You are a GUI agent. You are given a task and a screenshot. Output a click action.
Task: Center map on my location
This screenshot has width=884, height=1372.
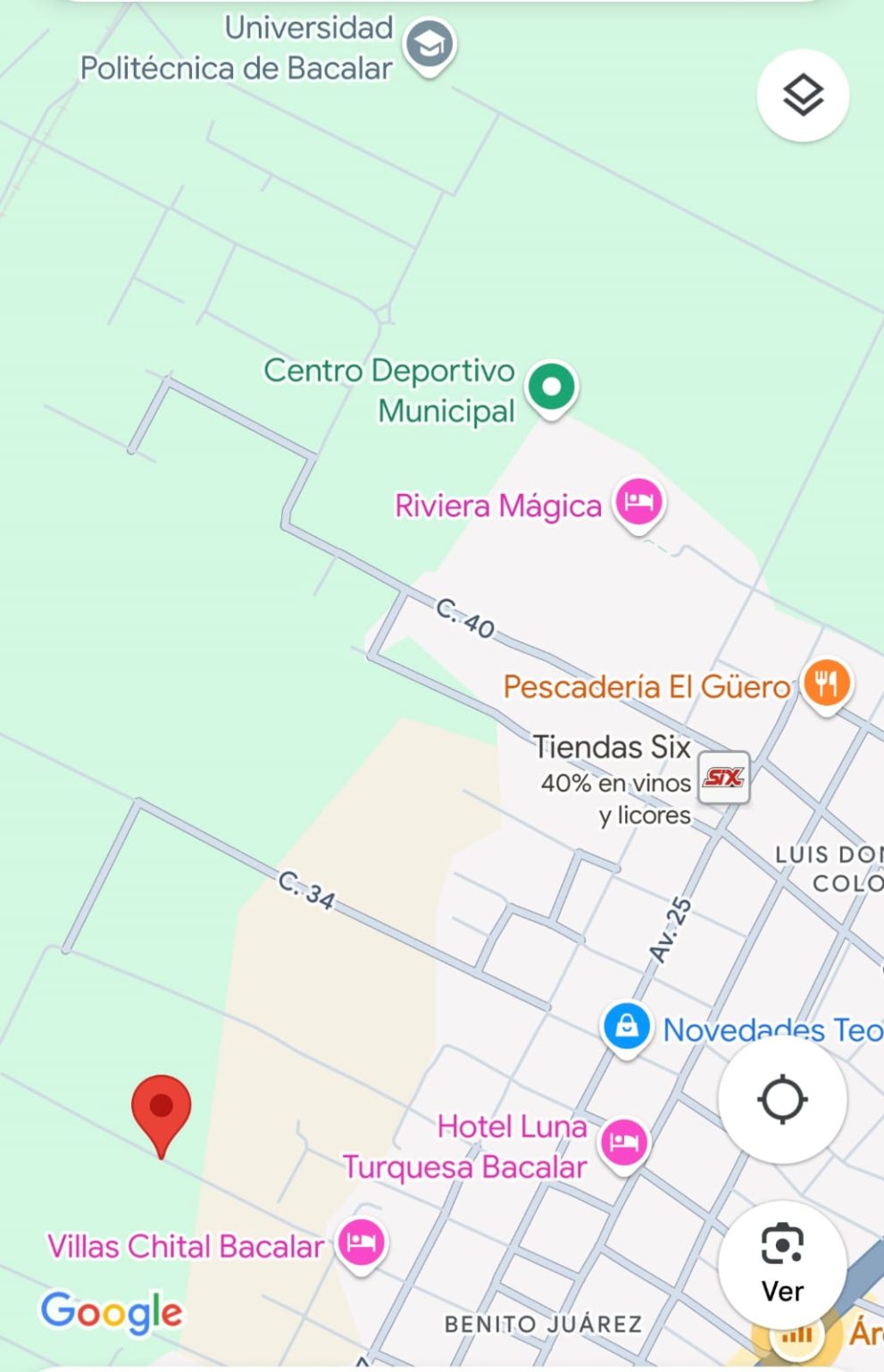coord(782,1100)
